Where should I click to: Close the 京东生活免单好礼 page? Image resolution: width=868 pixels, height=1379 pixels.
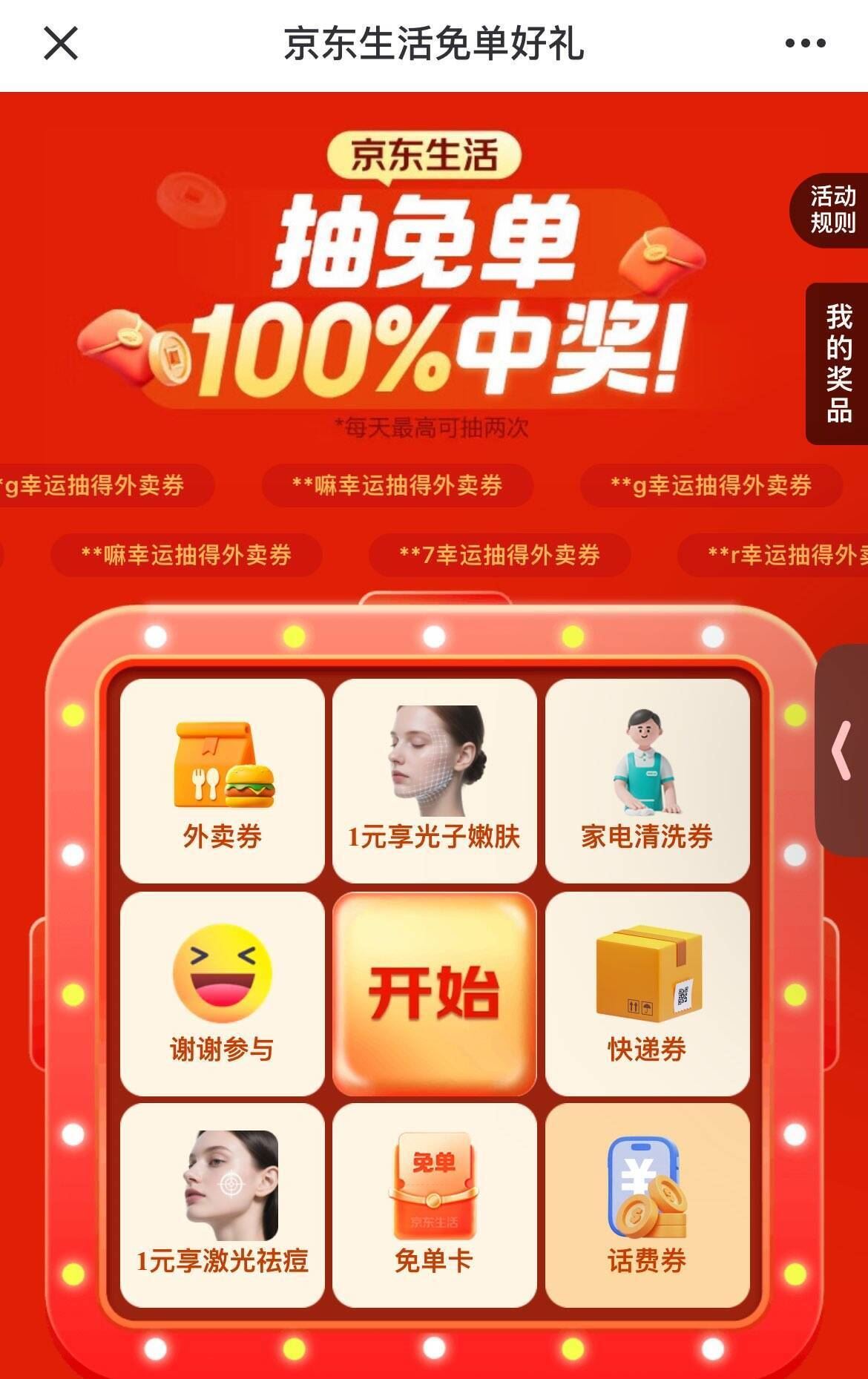click(61, 43)
